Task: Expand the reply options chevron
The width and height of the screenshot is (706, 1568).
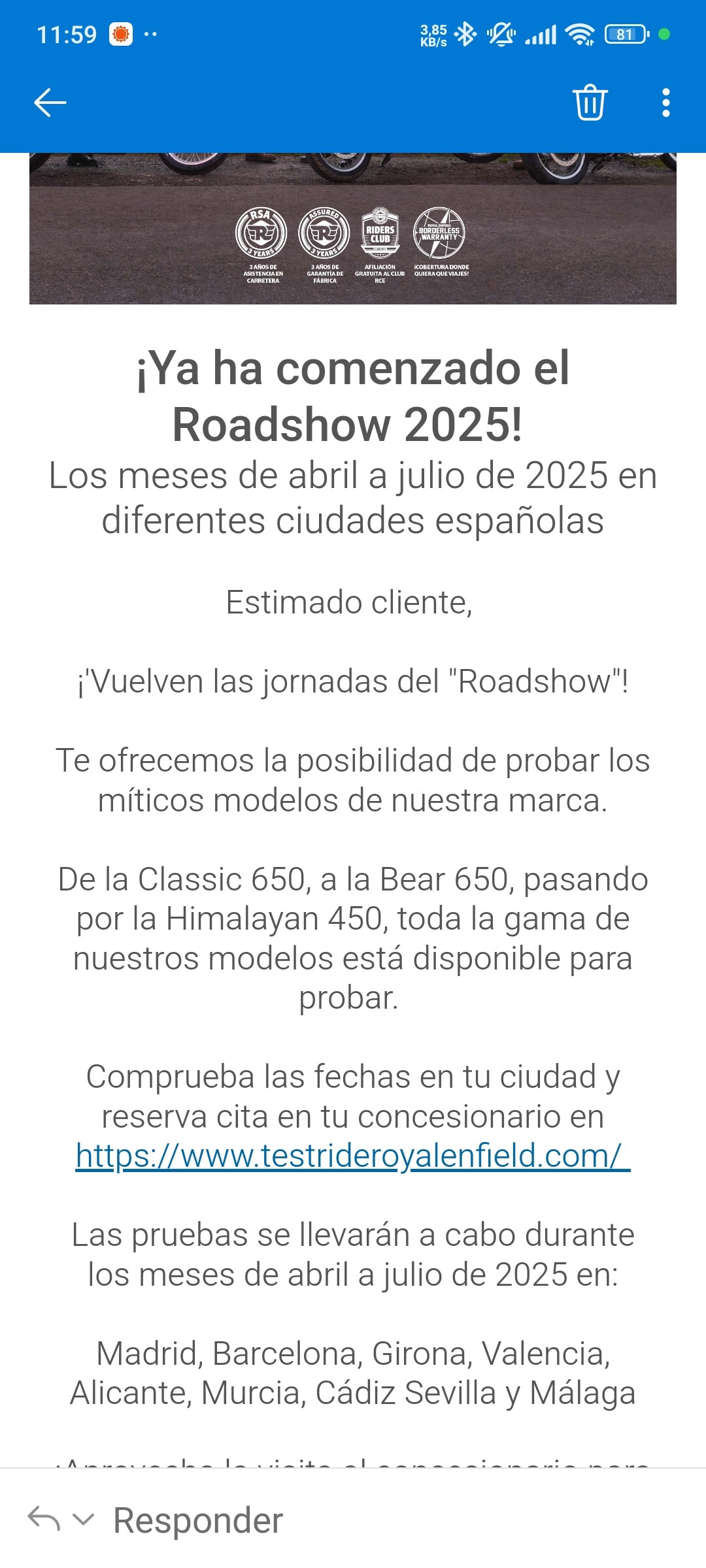Action: [x=83, y=1520]
